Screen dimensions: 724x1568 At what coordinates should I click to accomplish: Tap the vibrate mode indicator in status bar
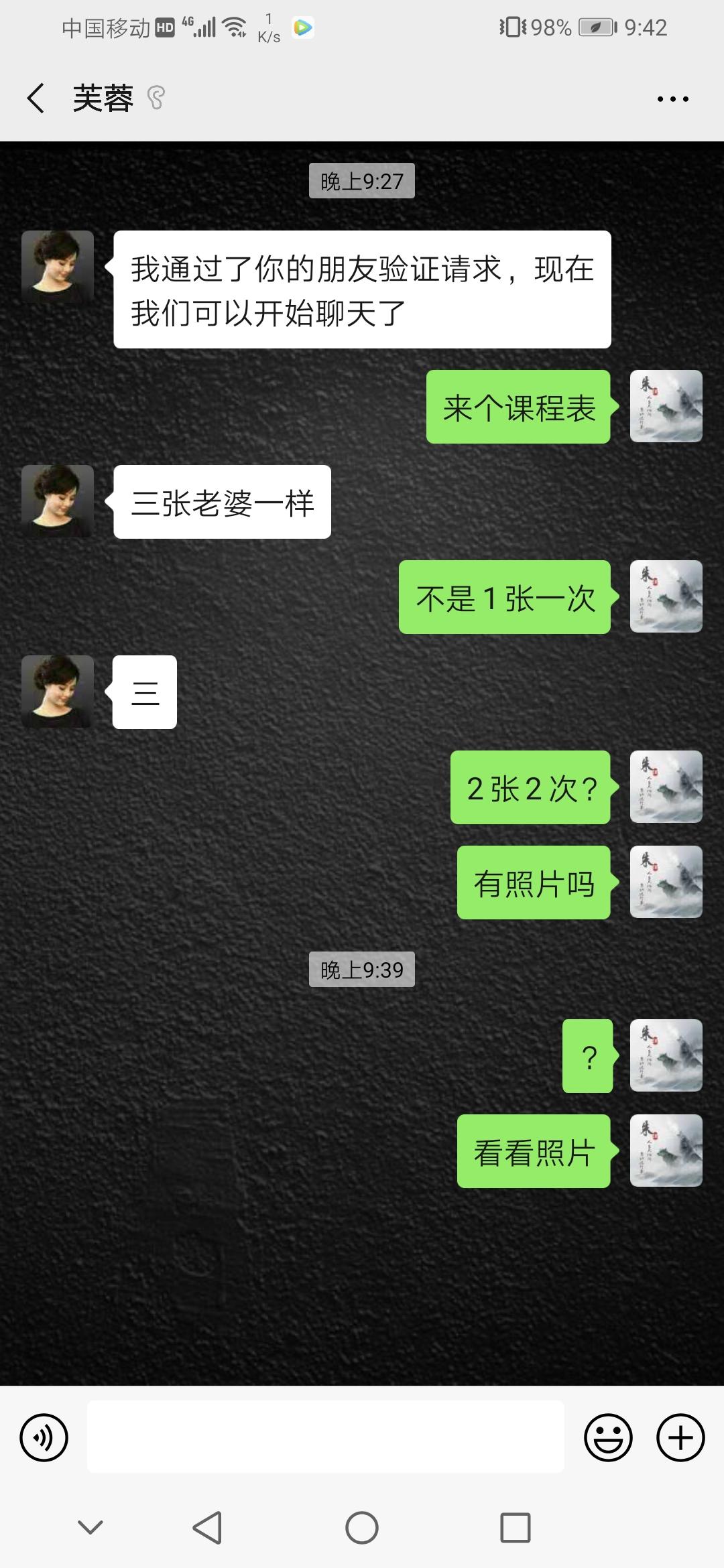click(x=512, y=27)
